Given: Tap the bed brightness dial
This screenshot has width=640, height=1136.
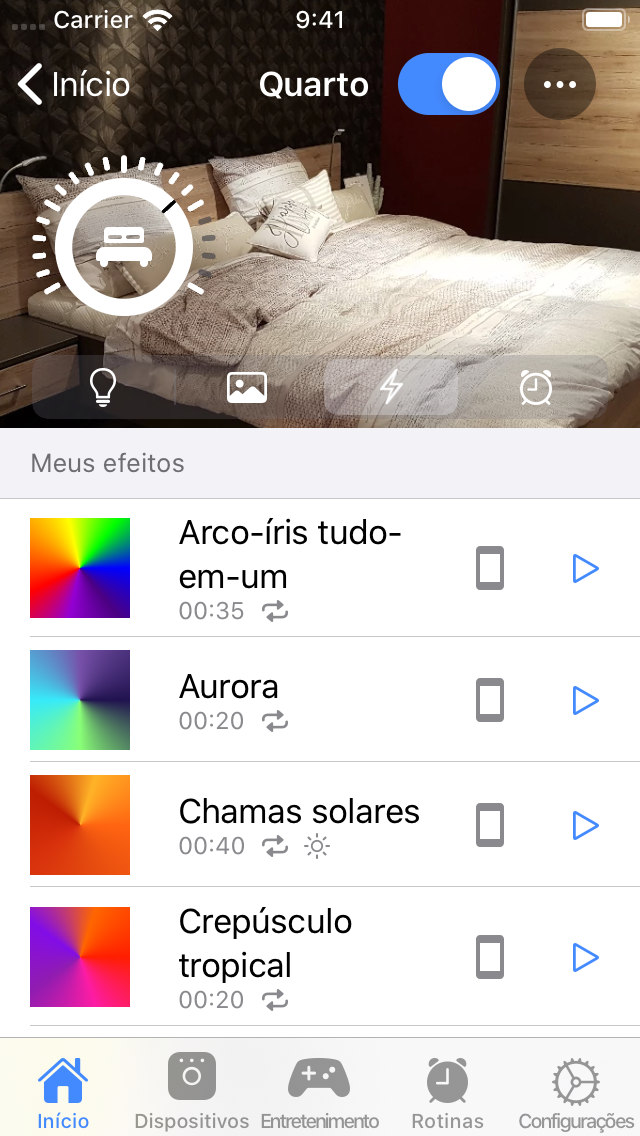Looking at the screenshot, I should pyautogui.click(x=124, y=246).
